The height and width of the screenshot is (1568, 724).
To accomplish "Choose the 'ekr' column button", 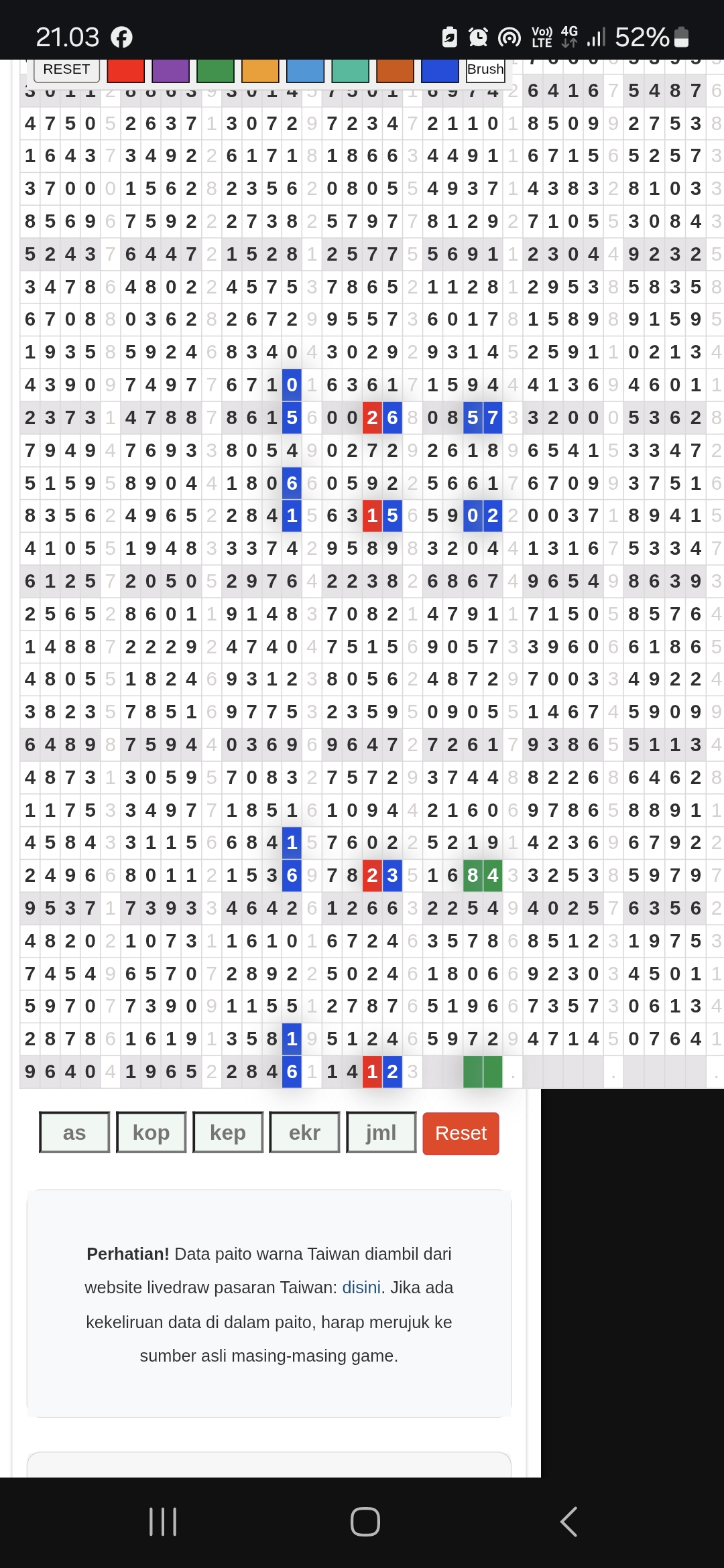I will click(x=304, y=1132).
